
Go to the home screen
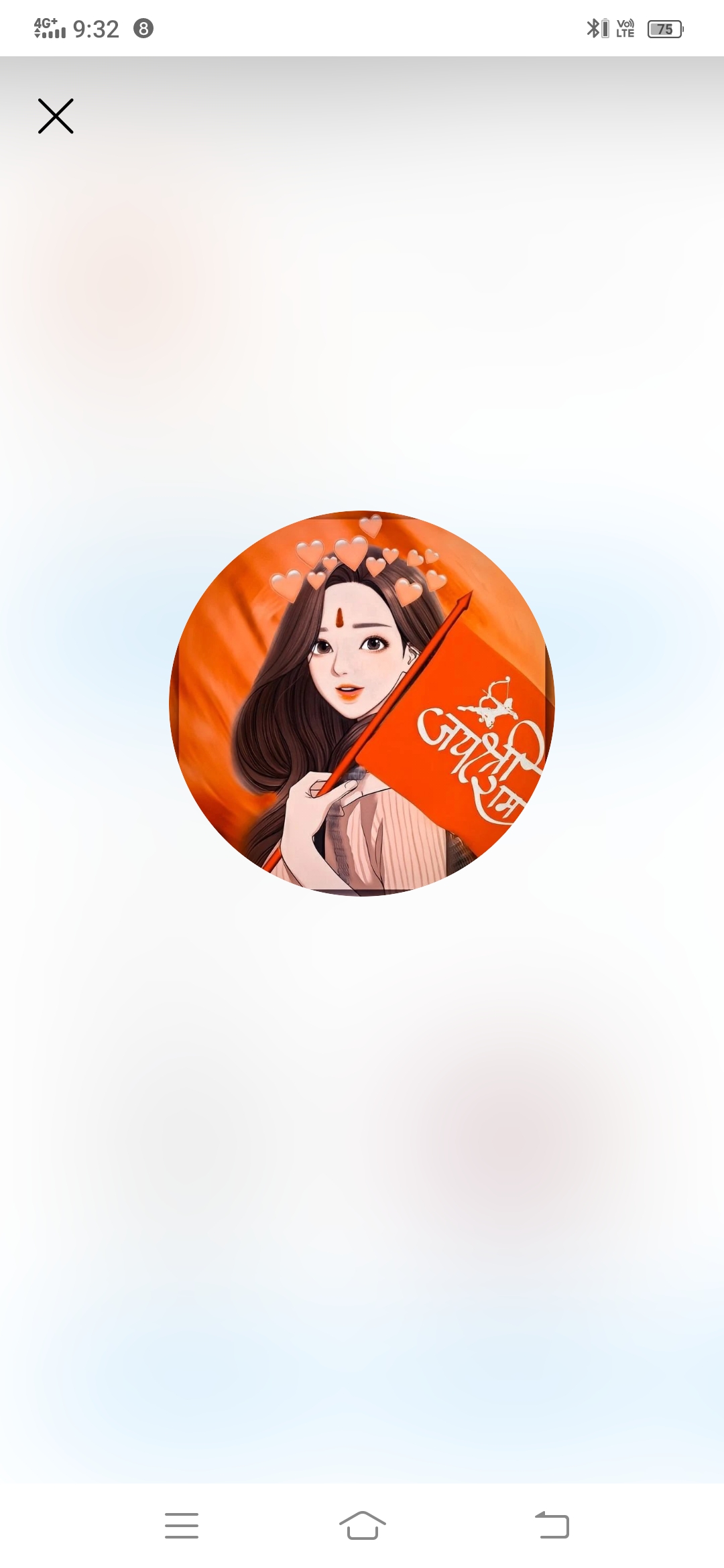pos(362,1525)
